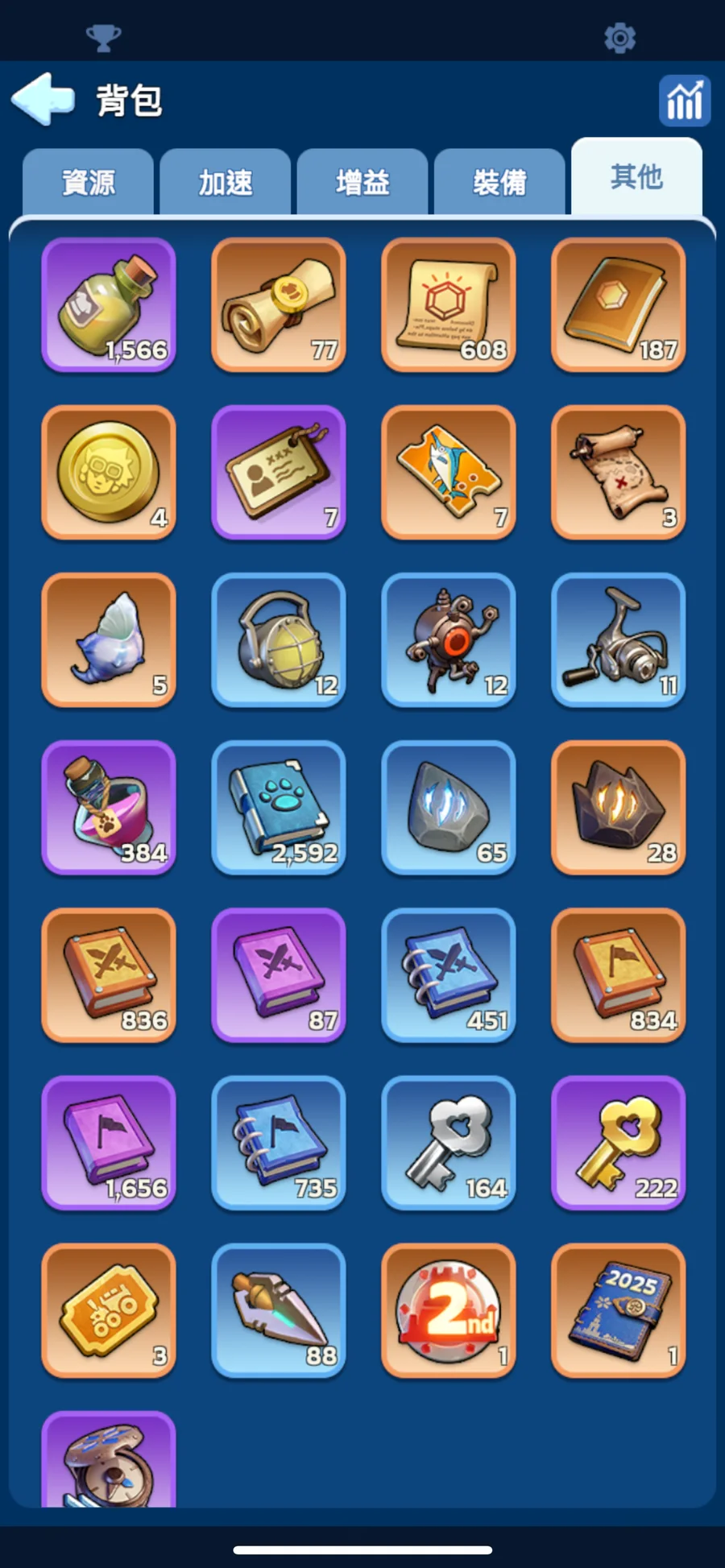
Task: Open settings gear at the top
Action: point(619,38)
